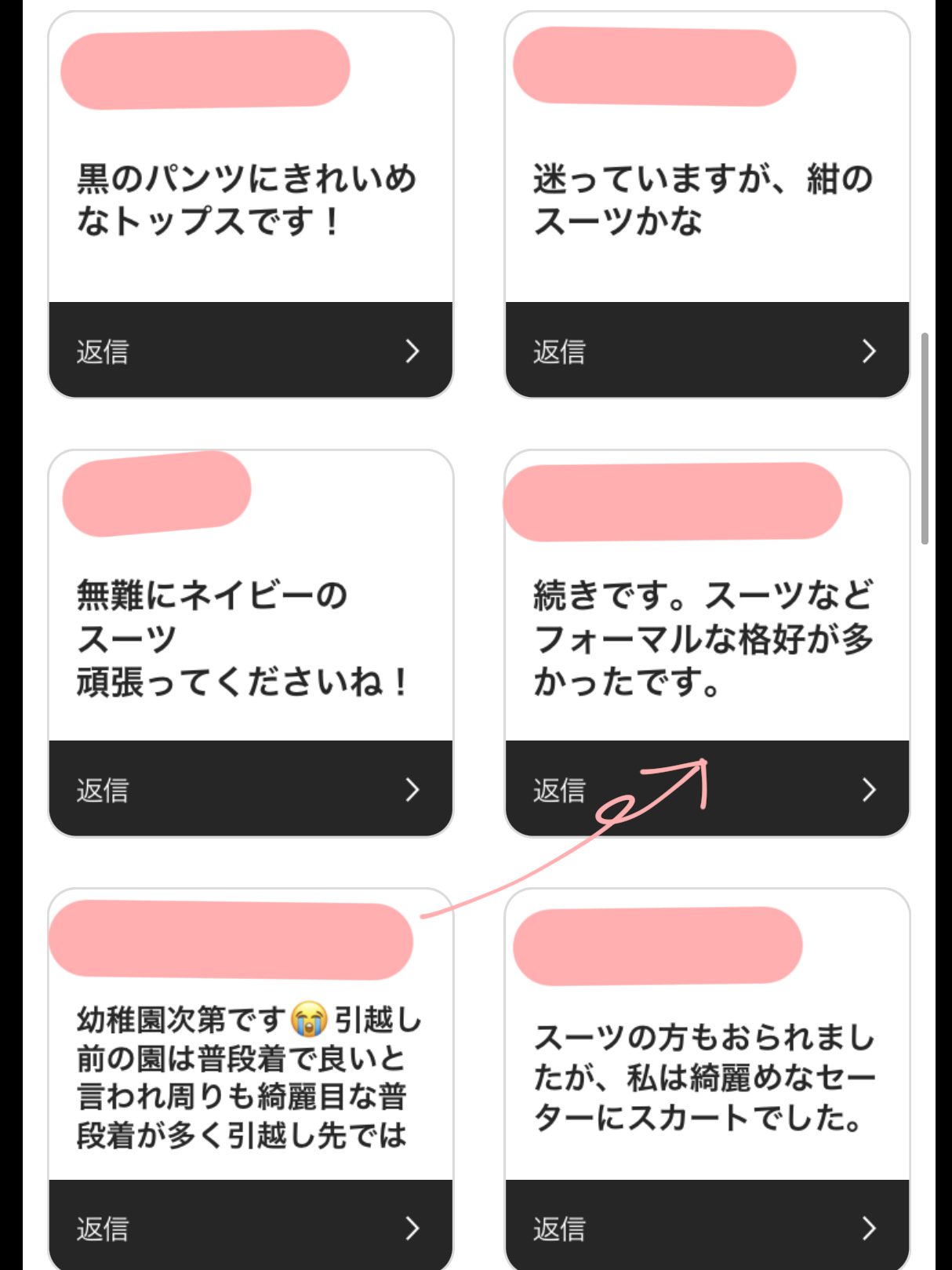
Task: Reply to the 黒のパンツにきれいめなトップス response
Action: 249,350
